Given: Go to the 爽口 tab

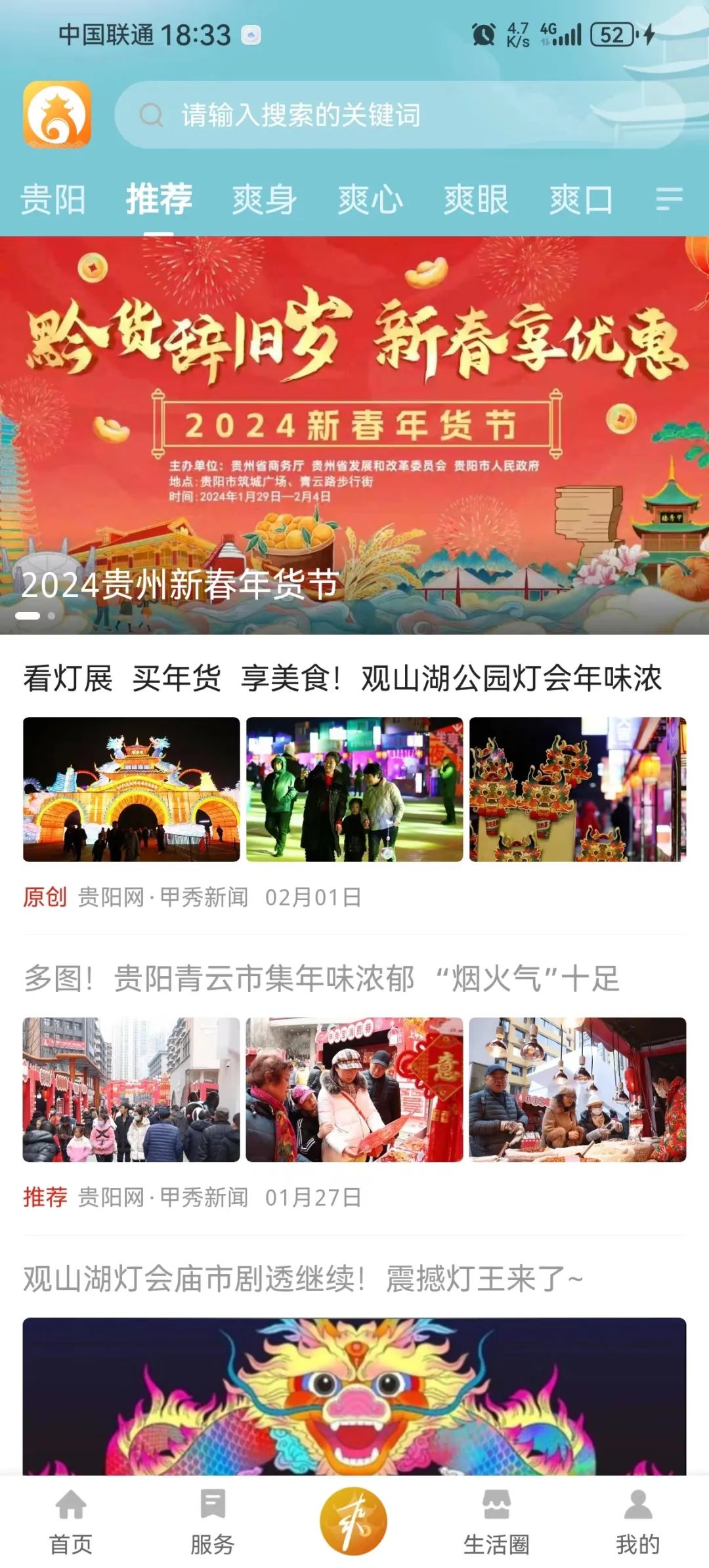Looking at the screenshot, I should coord(581,199).
